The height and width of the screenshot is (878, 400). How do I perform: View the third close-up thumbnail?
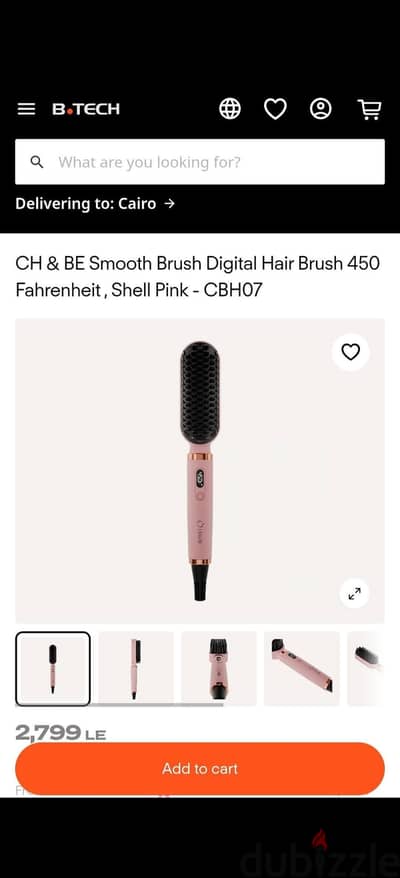[x=218, y=669]
